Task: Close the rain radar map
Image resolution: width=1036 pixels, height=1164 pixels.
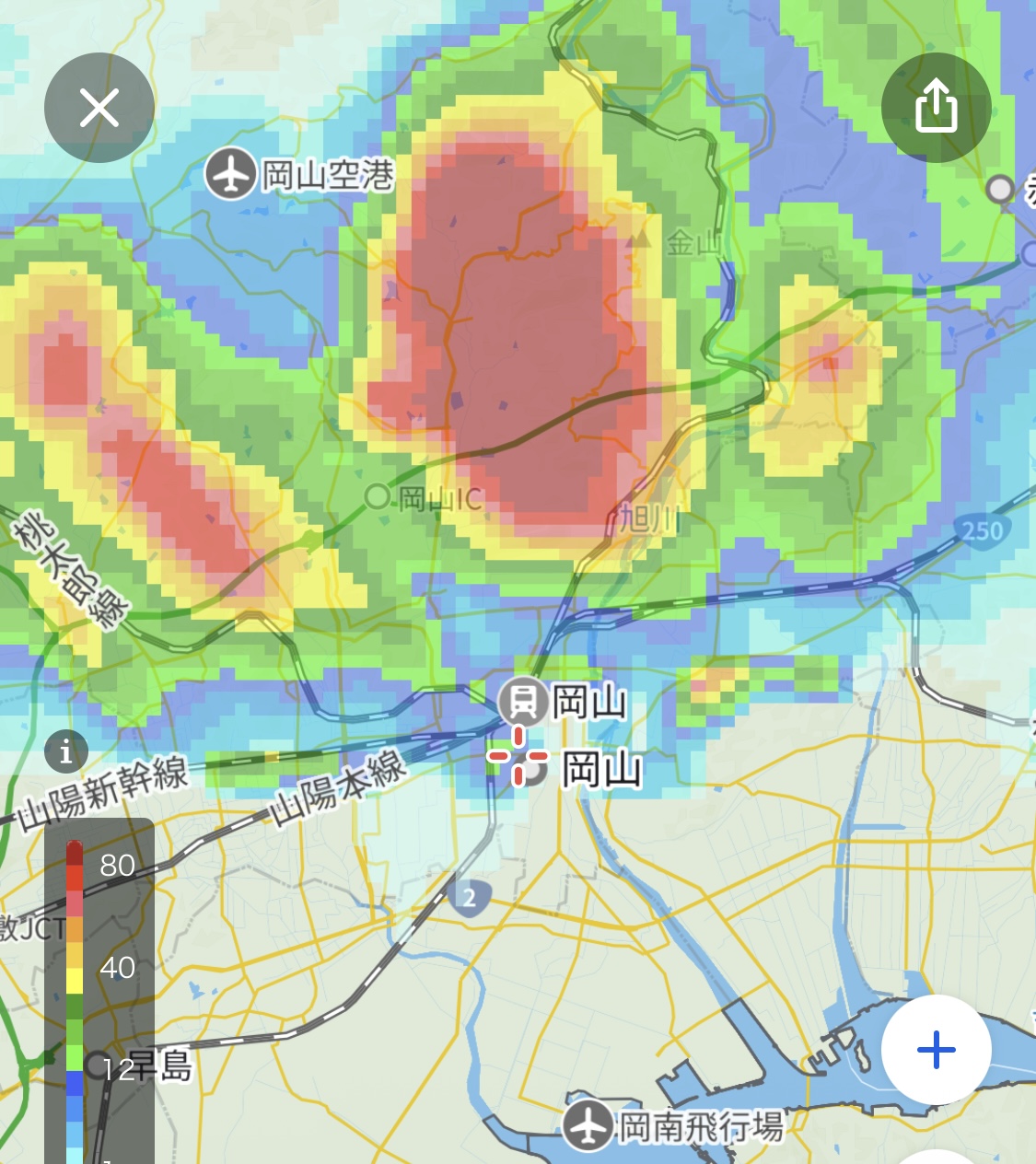Action: pos(99,108)
